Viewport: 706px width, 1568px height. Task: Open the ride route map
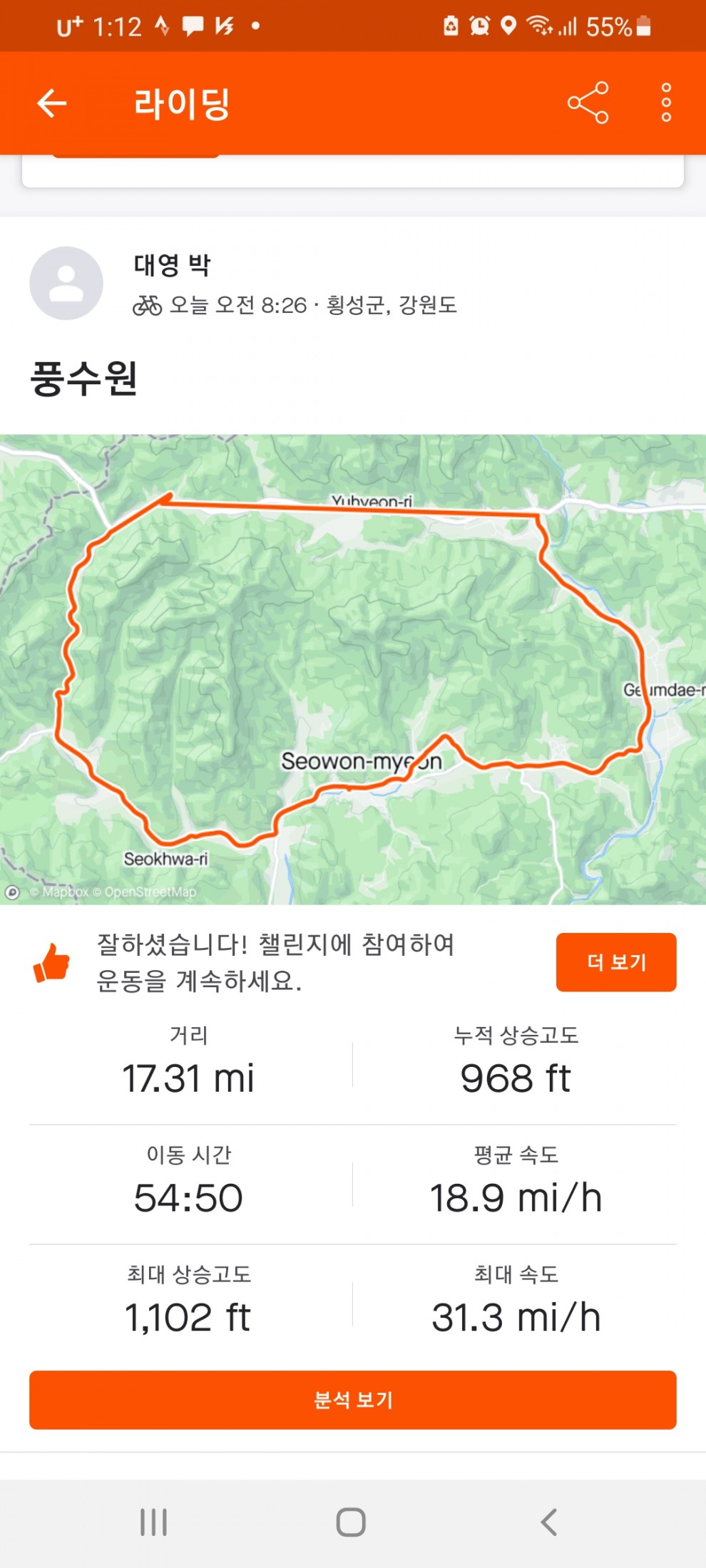[x=353, y=669]
